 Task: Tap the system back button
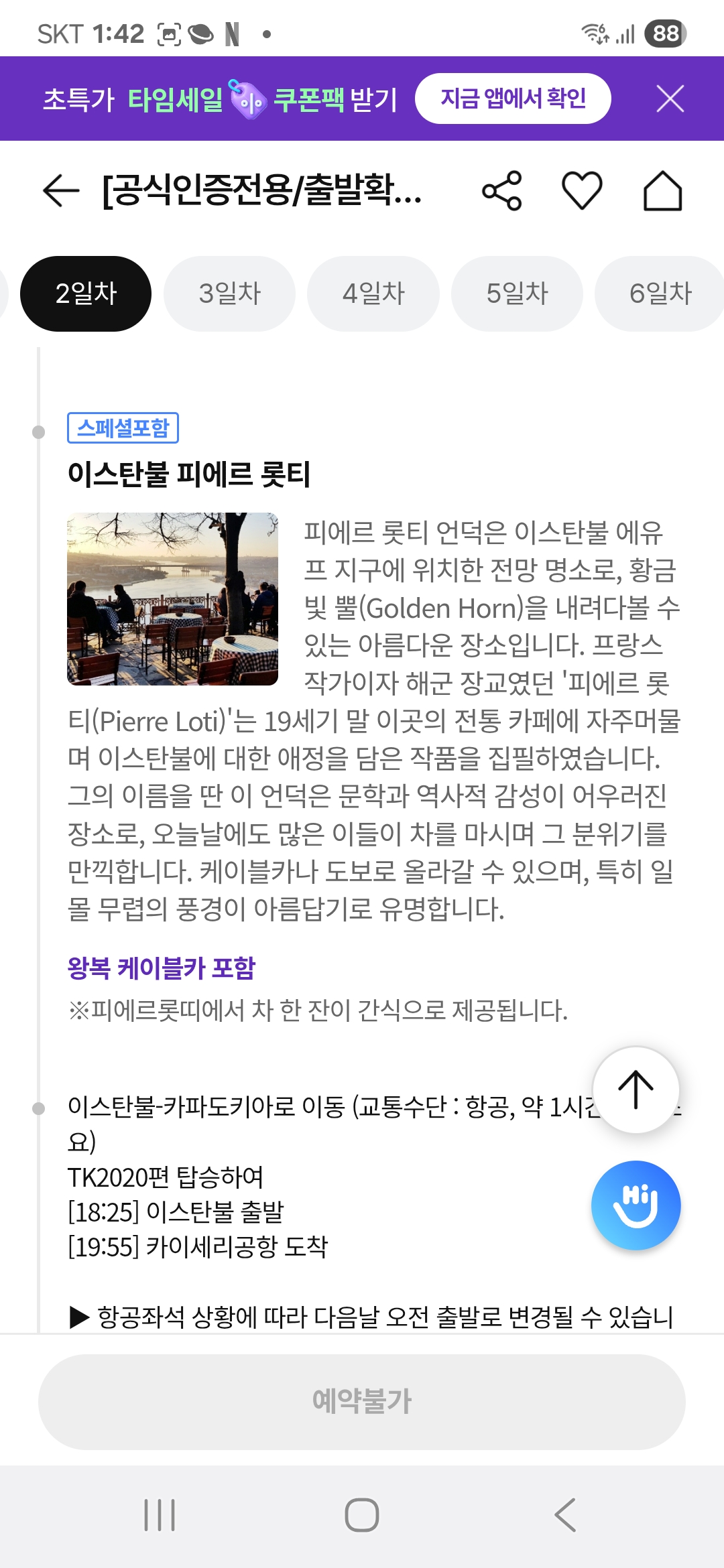[564, 1515]
